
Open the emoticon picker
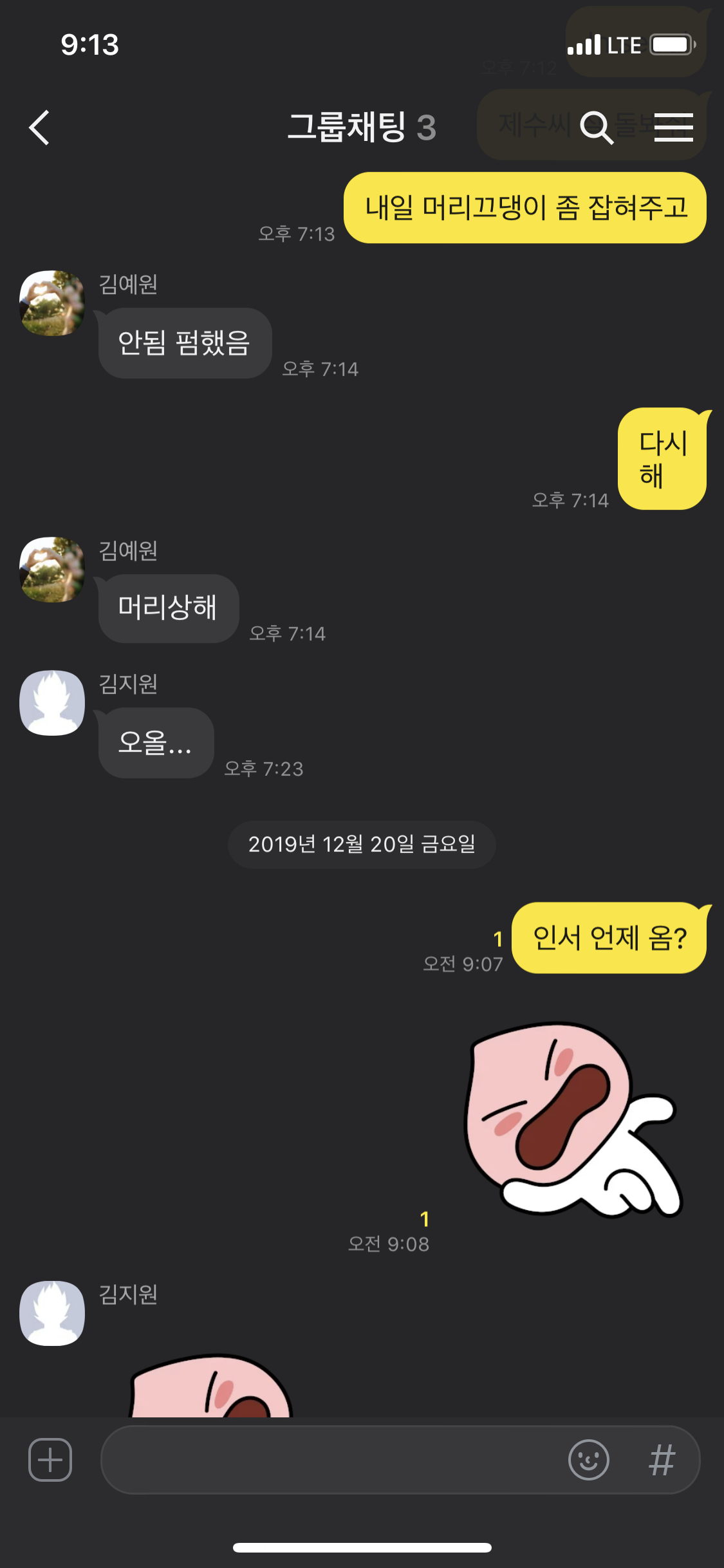[588, 1459]
